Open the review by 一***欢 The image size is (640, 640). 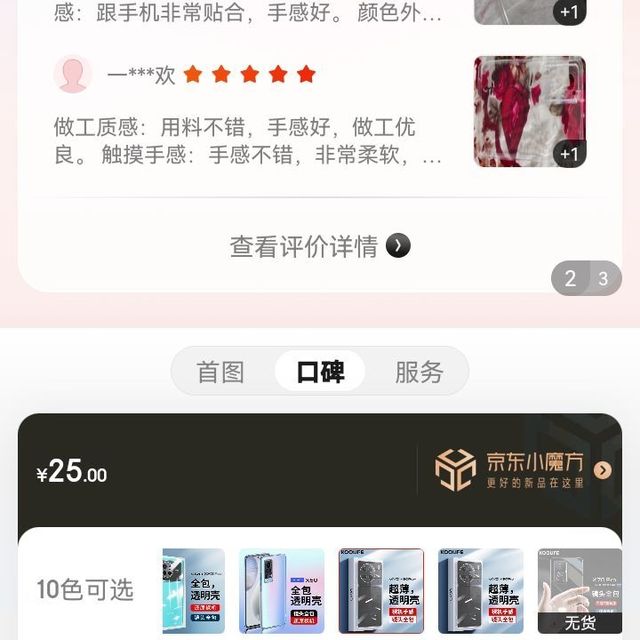coord(248,141)
